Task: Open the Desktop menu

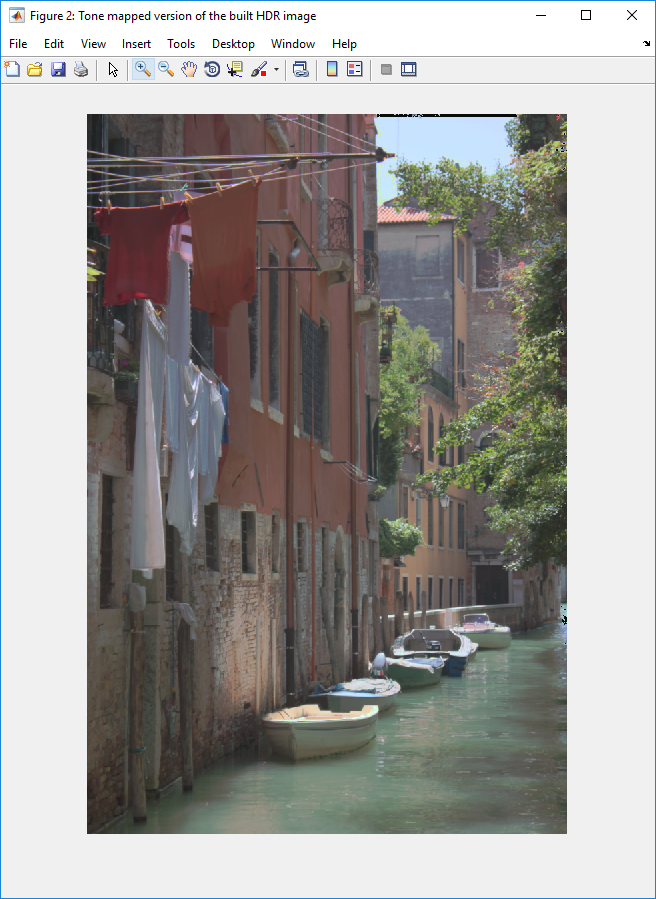Action: click(x=233, y=44)
